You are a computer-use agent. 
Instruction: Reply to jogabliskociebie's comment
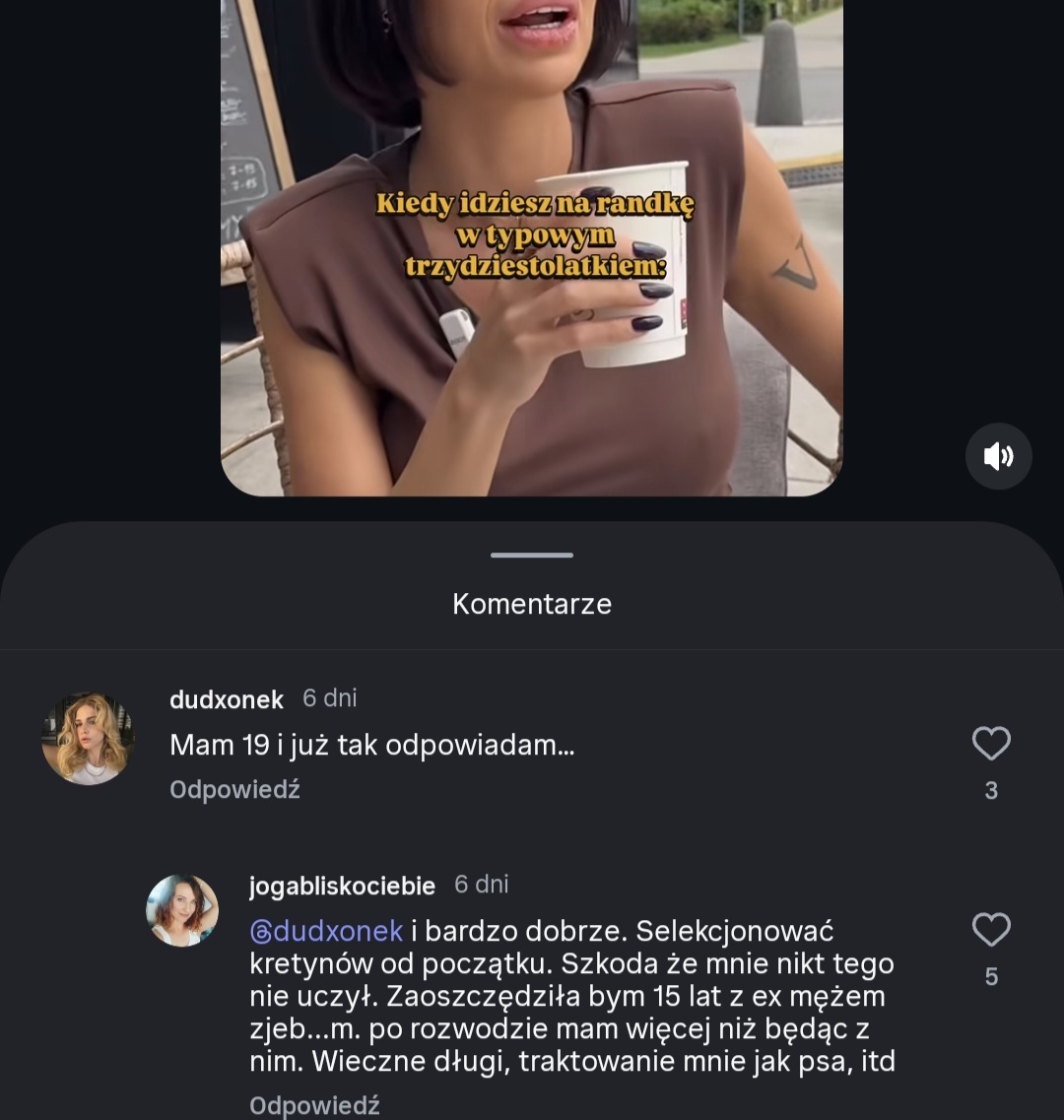(314, 1105)
